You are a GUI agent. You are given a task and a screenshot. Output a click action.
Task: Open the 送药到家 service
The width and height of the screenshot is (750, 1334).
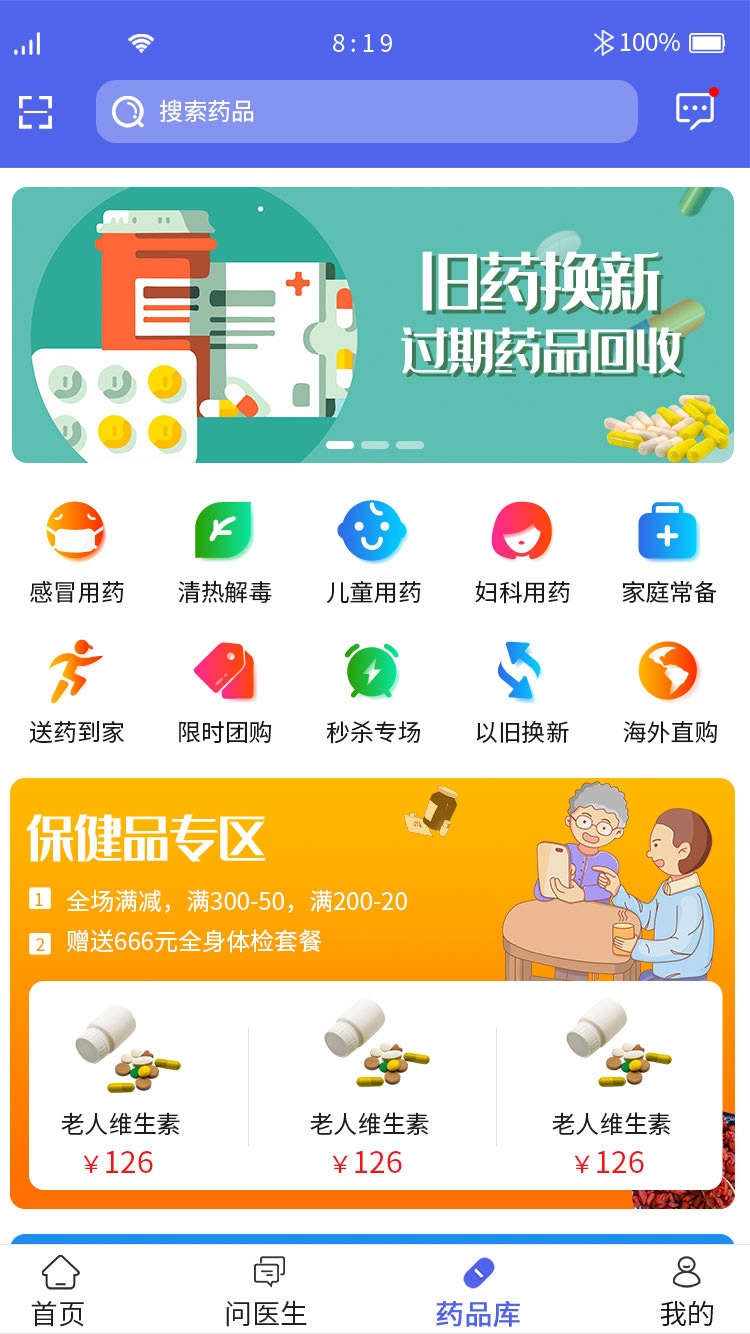click(x=76, y=692)
